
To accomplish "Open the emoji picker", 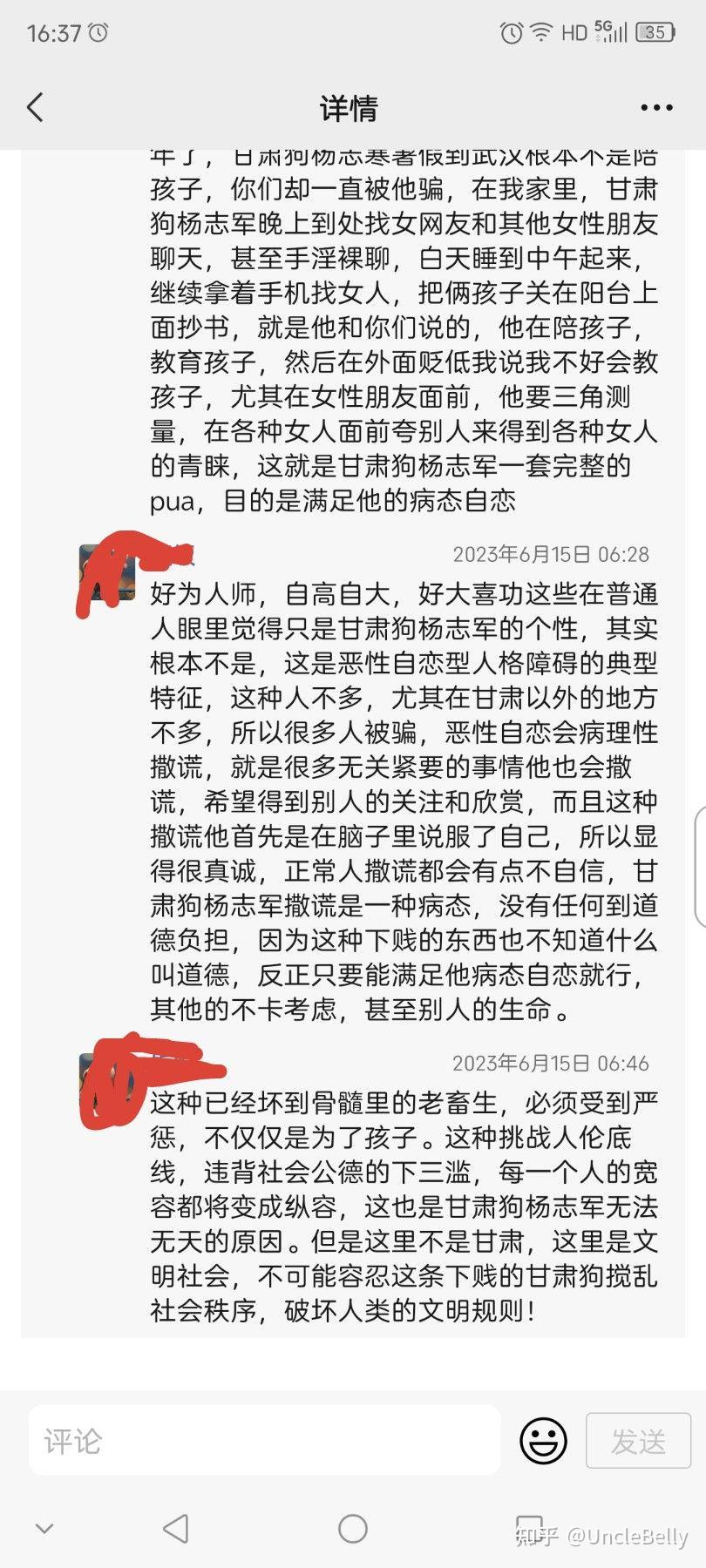I will (x=543, y=1441).
